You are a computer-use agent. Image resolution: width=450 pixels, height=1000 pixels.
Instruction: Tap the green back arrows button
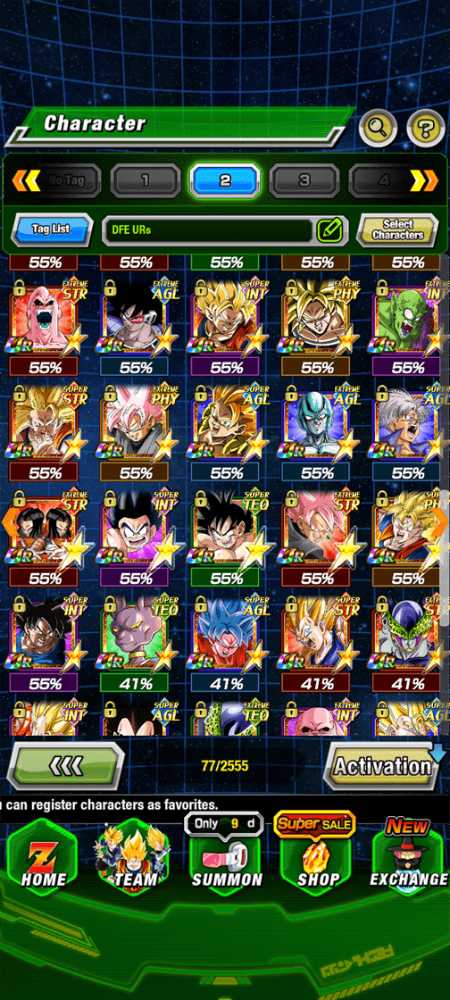pyautogui.click(x=66, y=766)
